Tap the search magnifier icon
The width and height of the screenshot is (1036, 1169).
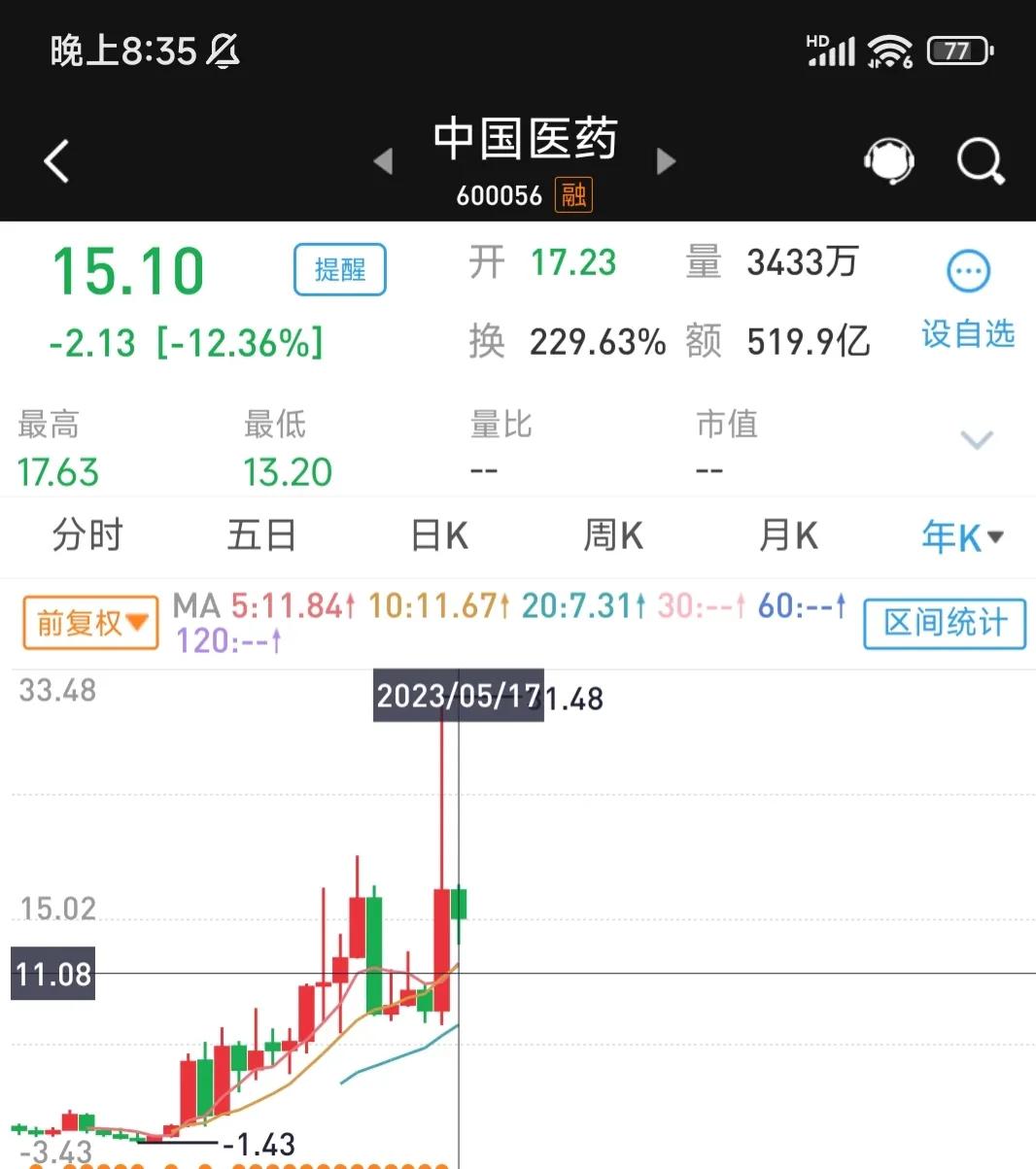[x=980, y=161]
